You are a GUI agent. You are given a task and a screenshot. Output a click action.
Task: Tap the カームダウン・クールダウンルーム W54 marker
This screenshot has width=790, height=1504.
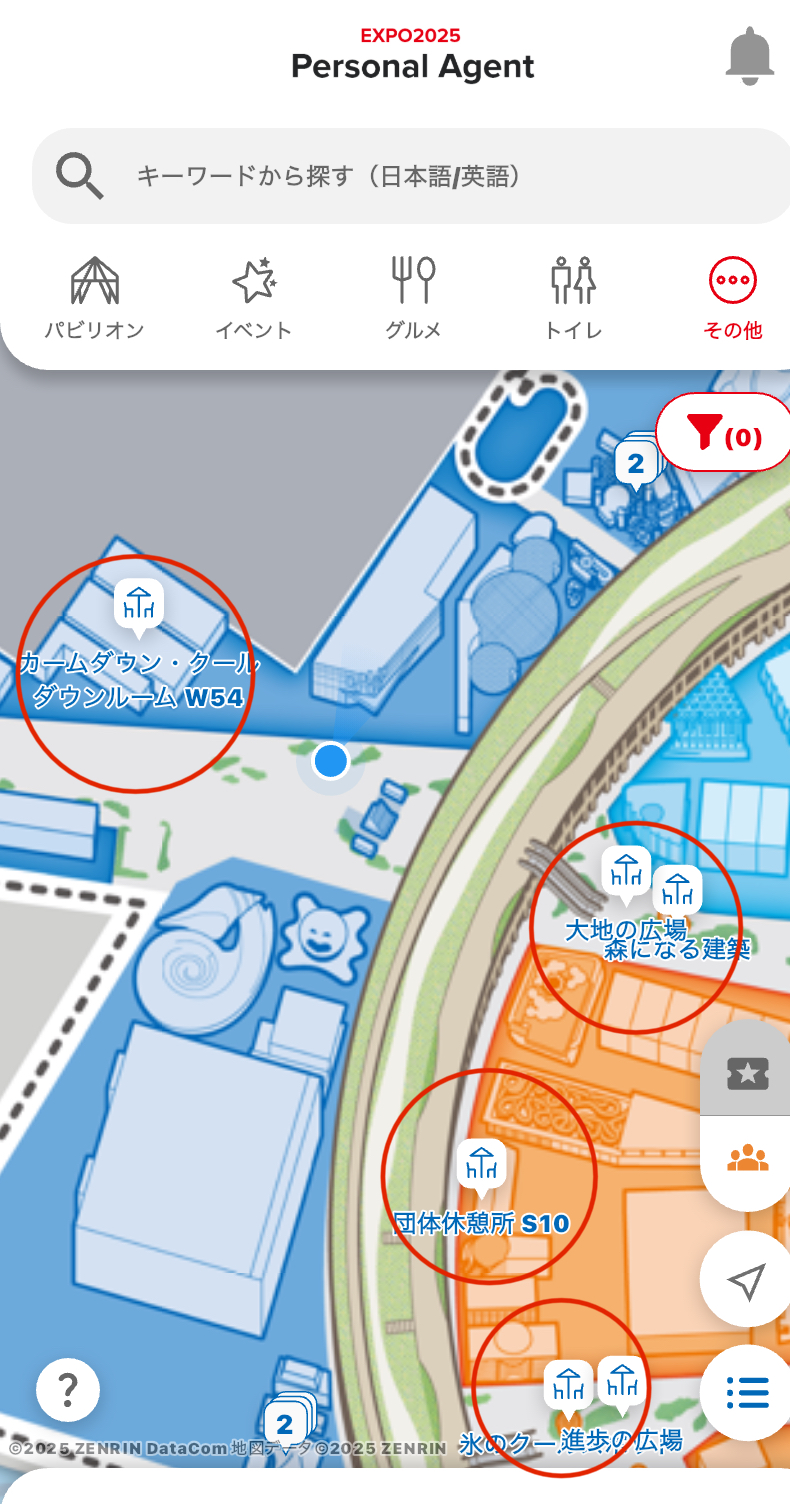138,604
